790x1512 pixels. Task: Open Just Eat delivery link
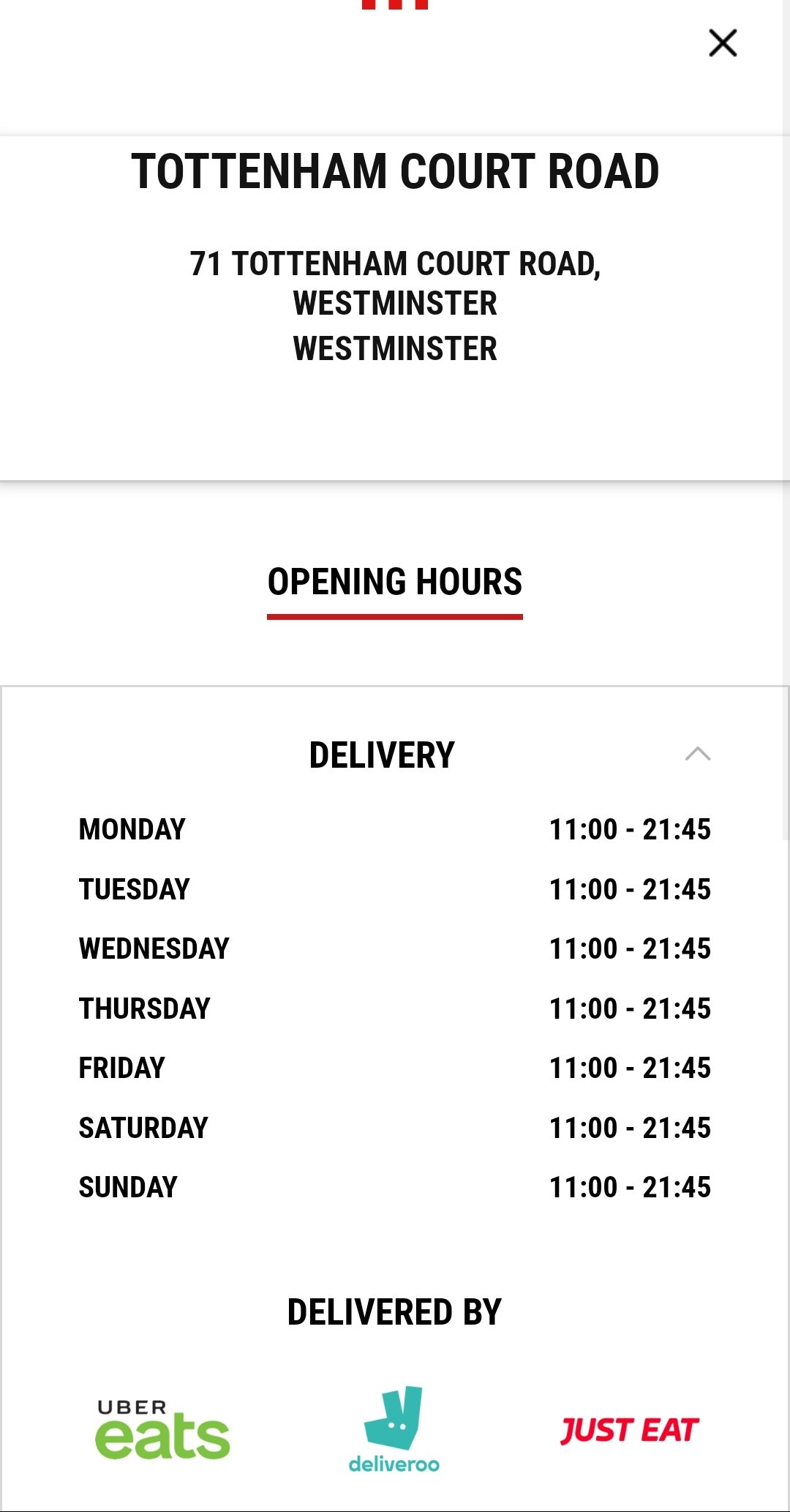click(x=630, y=1430)
